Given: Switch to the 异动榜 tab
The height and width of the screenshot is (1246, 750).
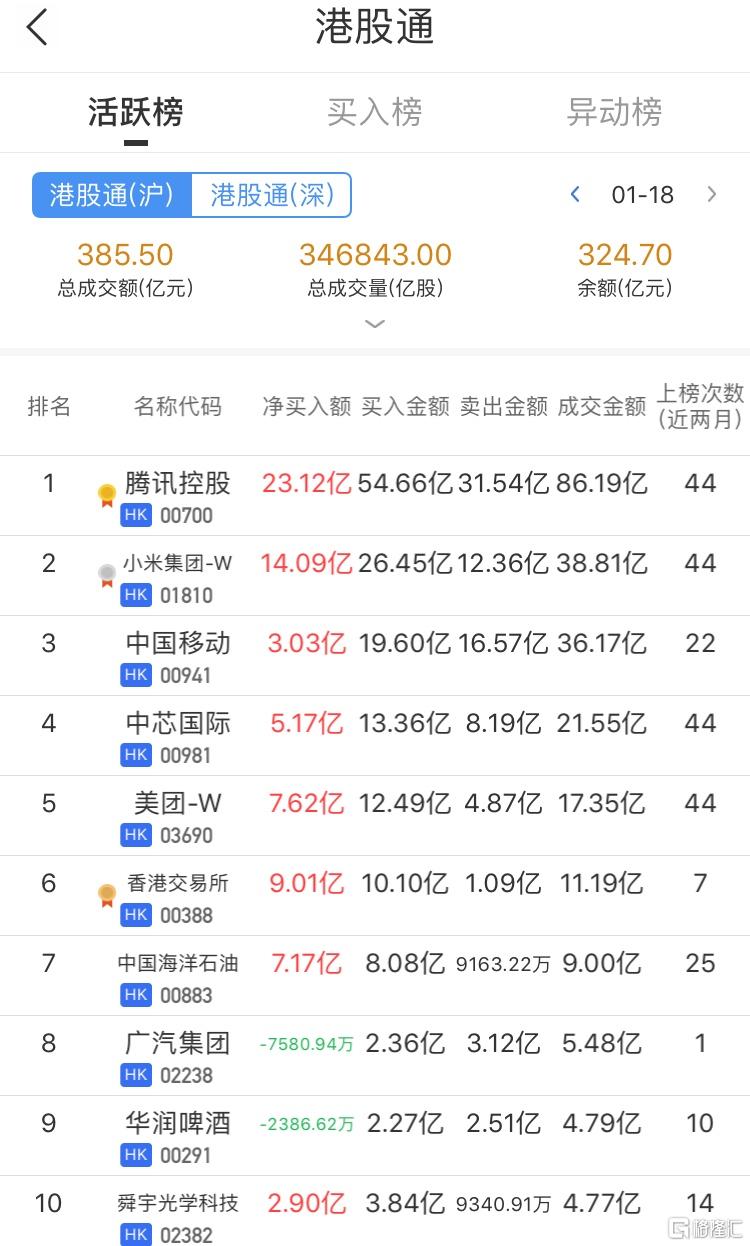Looking at the screenshot, I should [x=614, y=112].
